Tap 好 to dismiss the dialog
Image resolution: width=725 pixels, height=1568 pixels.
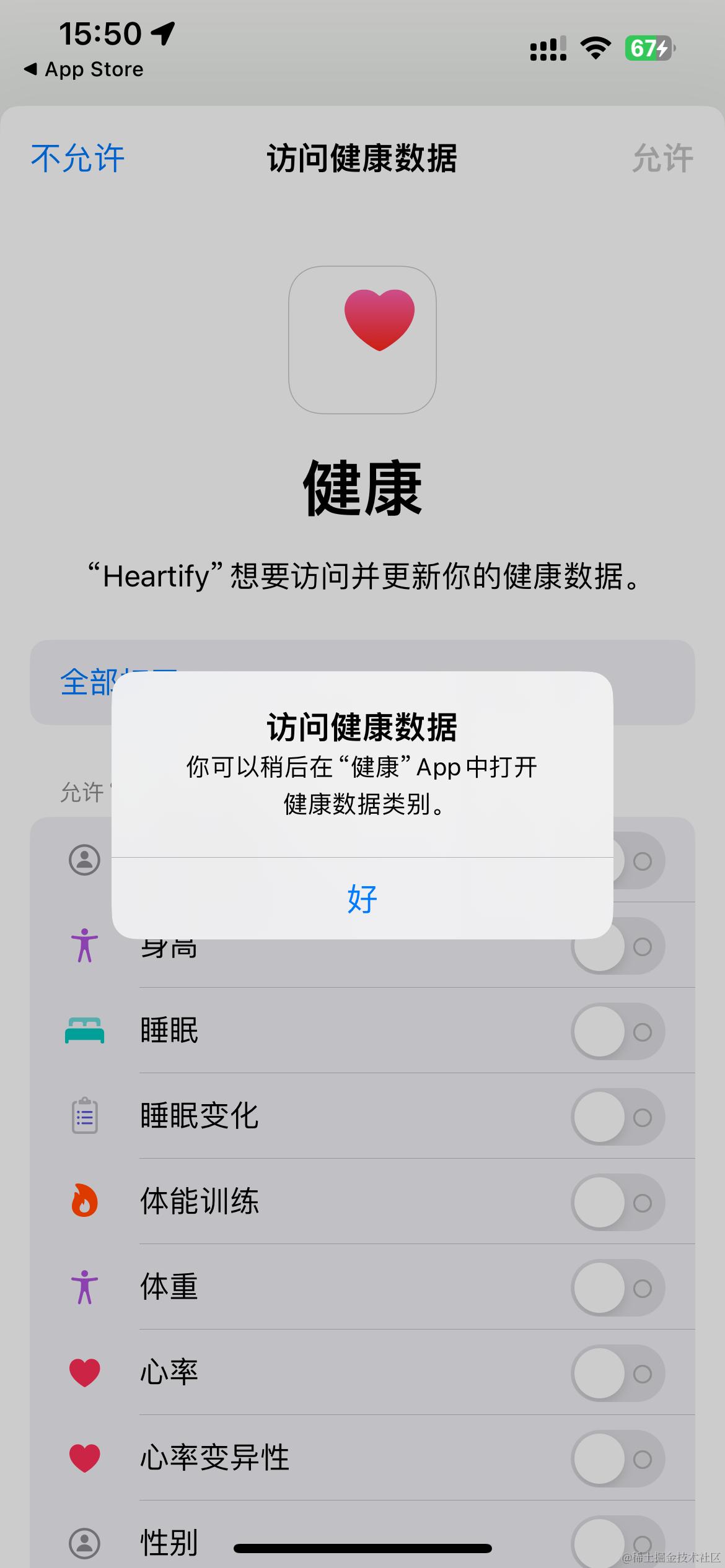(362, 899)
